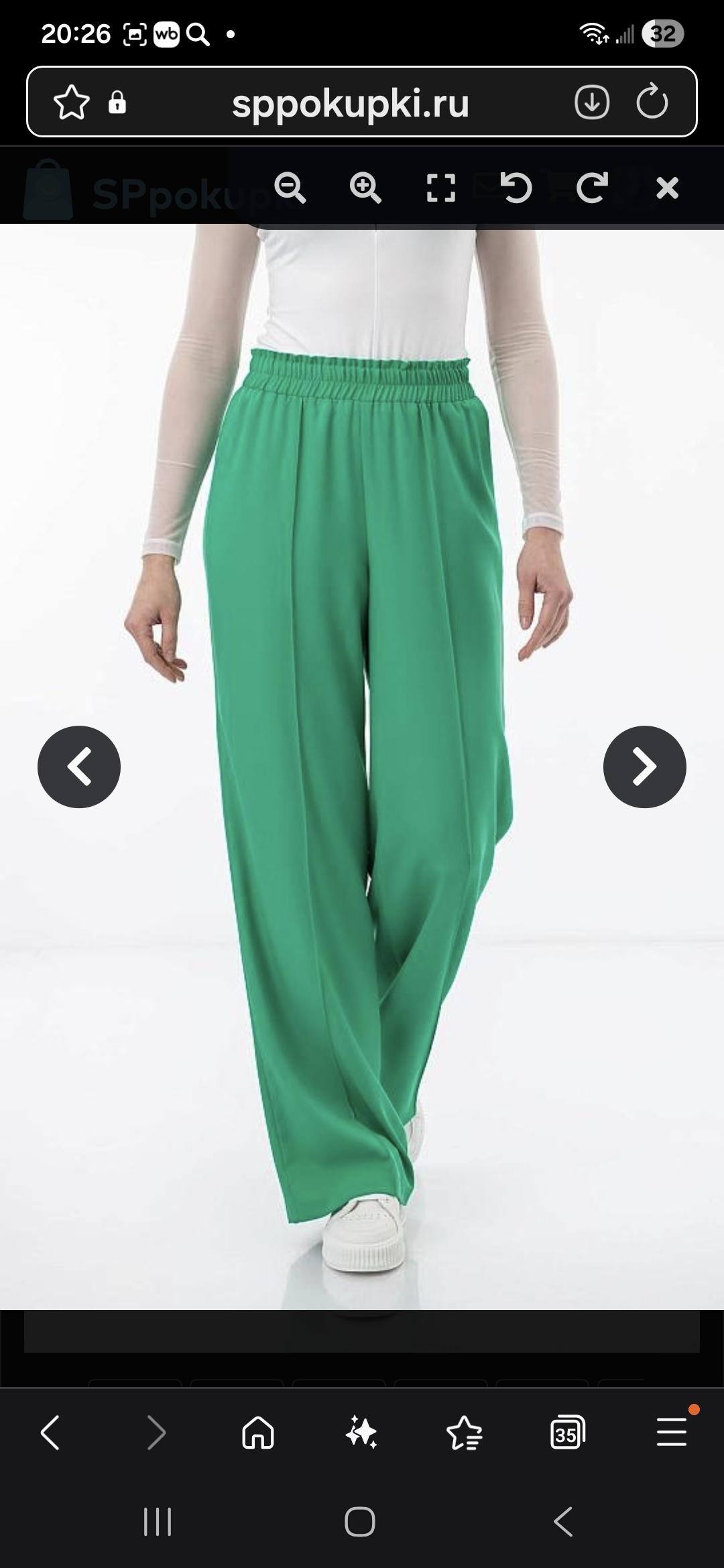
Task: Open the browser menu
Action: [671, 1433]
